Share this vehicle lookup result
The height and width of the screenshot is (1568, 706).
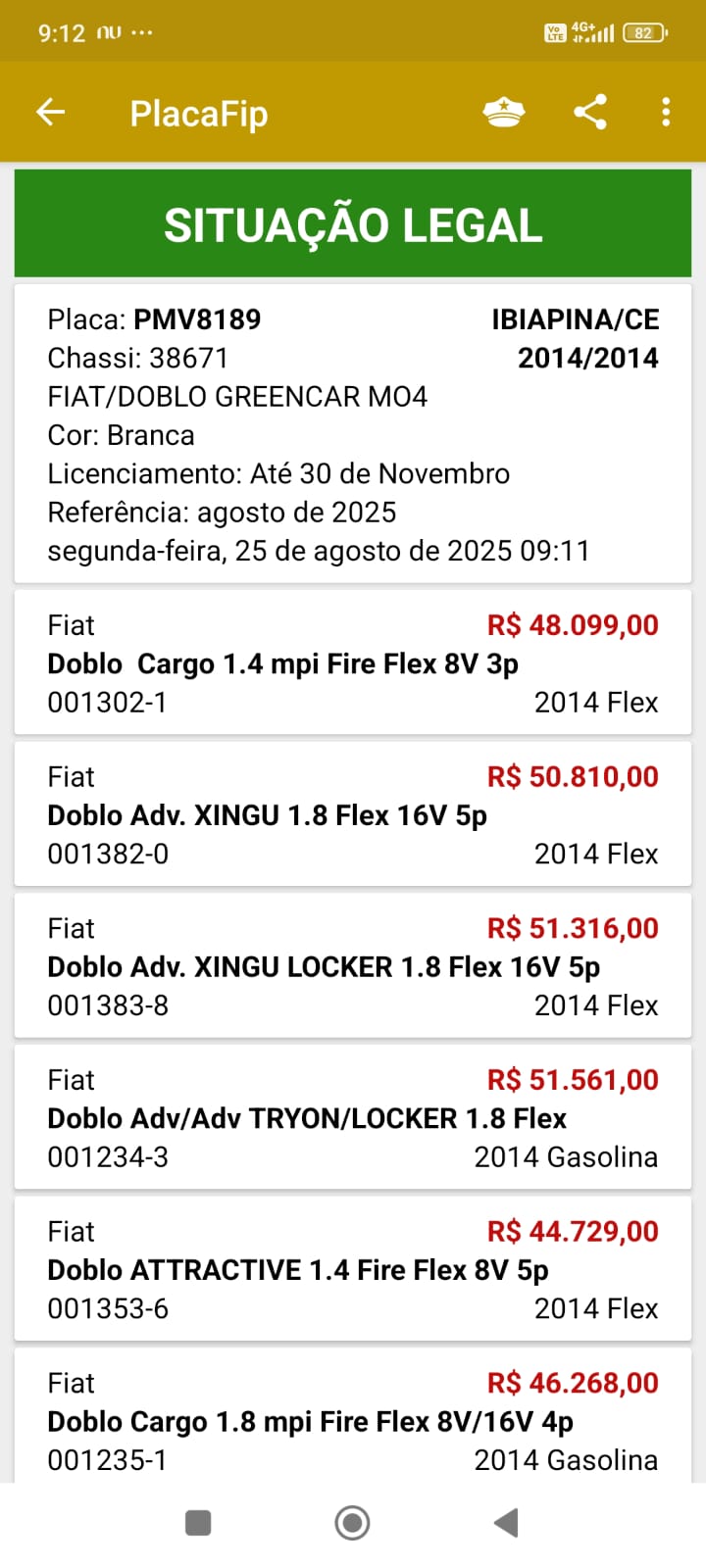coord(590,113)
